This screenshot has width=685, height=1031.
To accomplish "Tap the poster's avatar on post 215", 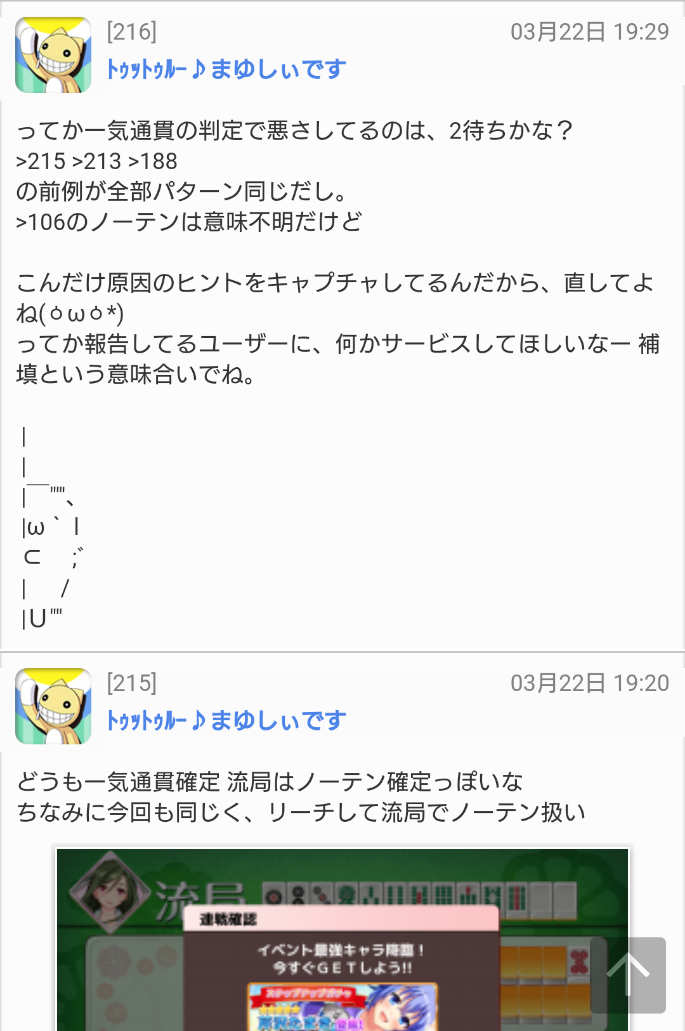I will 53,706.
